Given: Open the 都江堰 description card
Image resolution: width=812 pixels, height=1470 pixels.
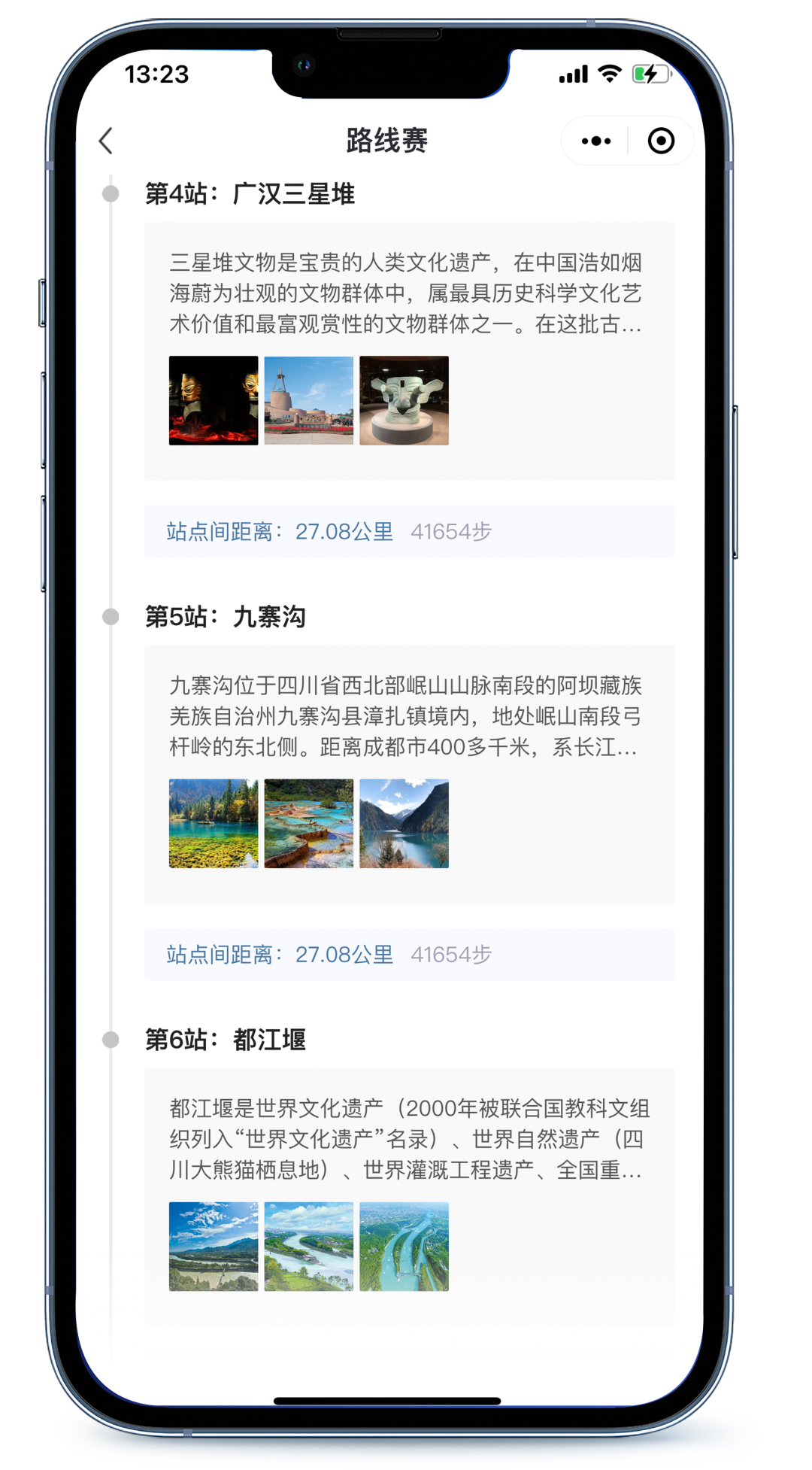Looking at the screenshot, I should tap(406, 1139).
